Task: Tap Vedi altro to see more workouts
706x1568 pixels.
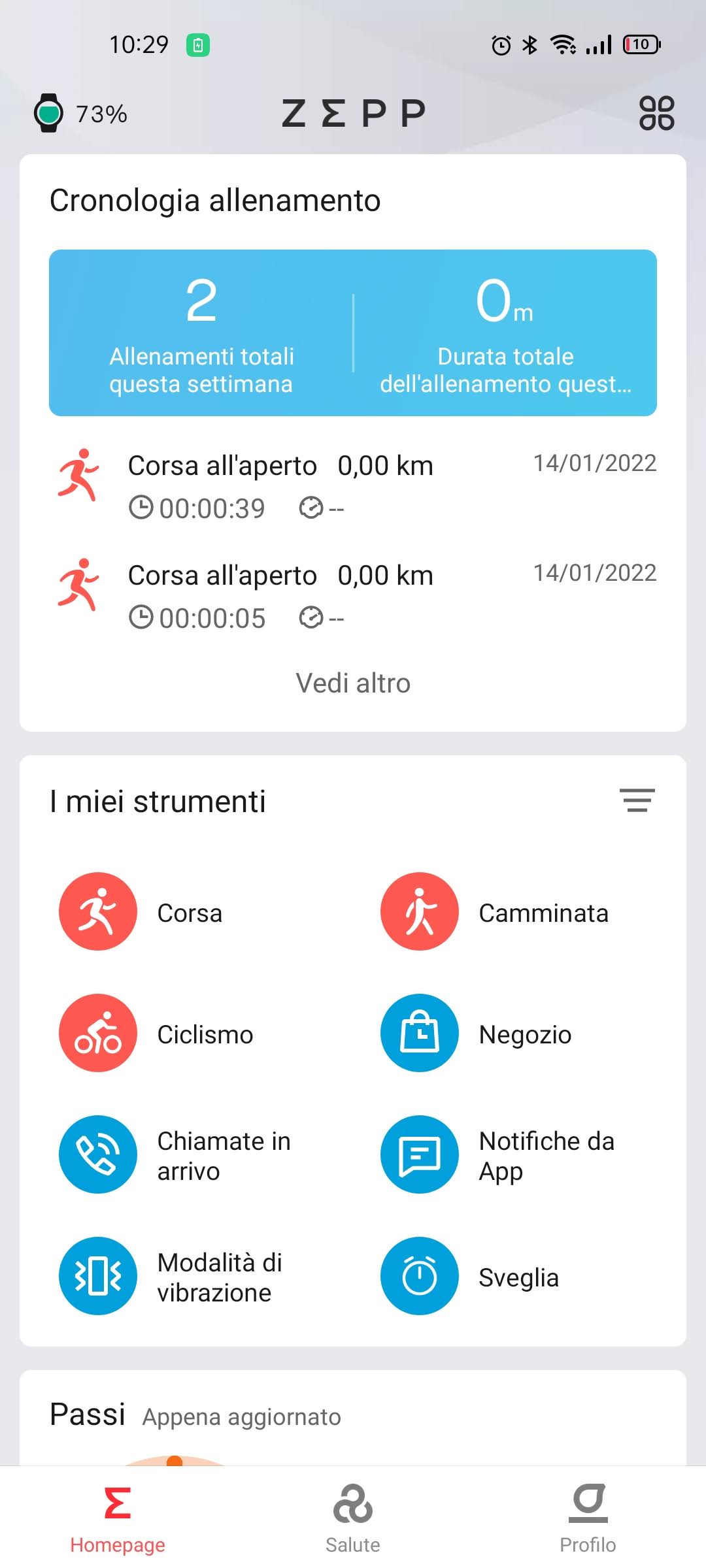Action: [353, 683]
